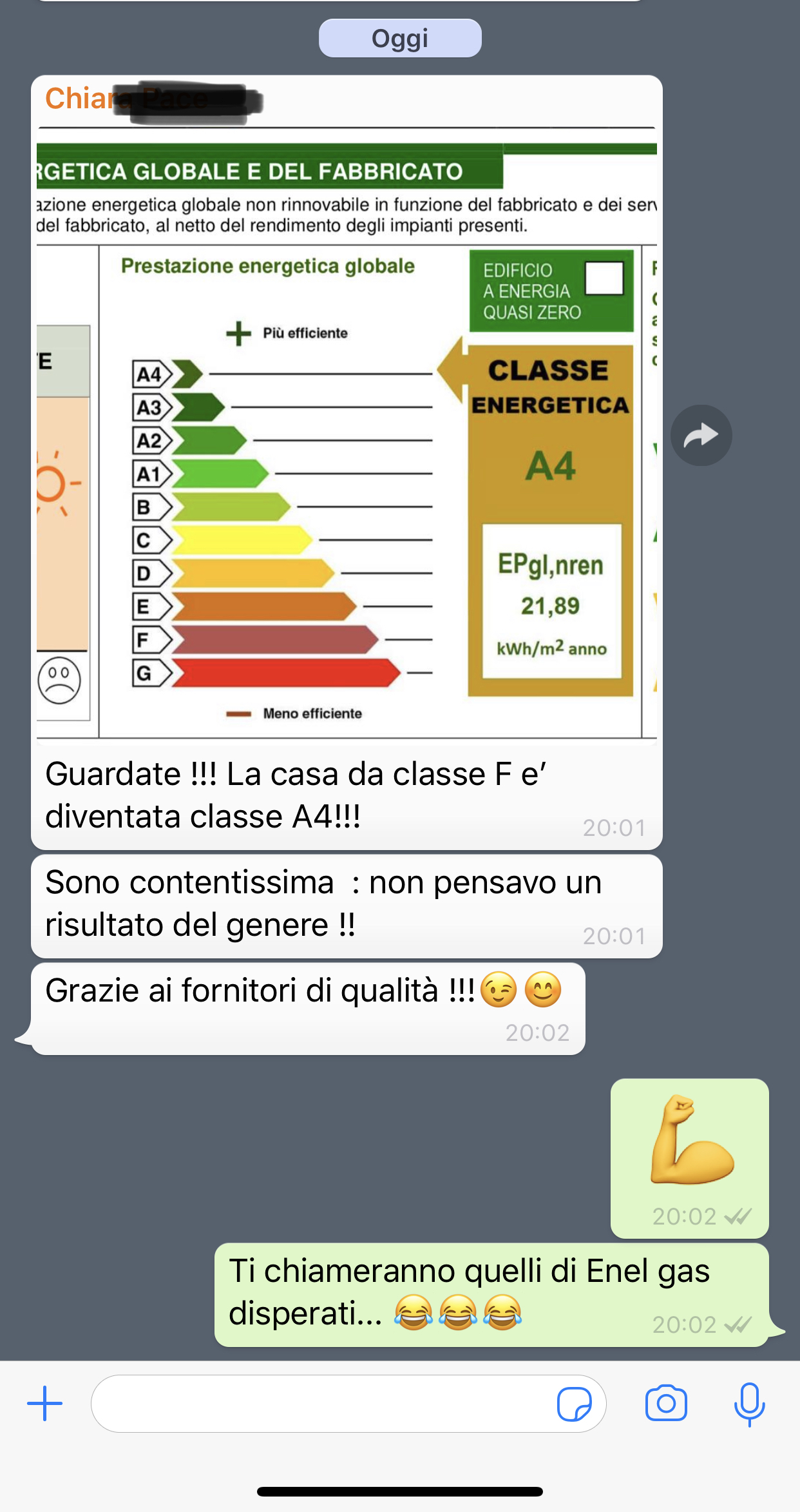Viewport: 800px width, 1512px height.
Task: Open the sticker picker
Action: (x=574, y=1404)
